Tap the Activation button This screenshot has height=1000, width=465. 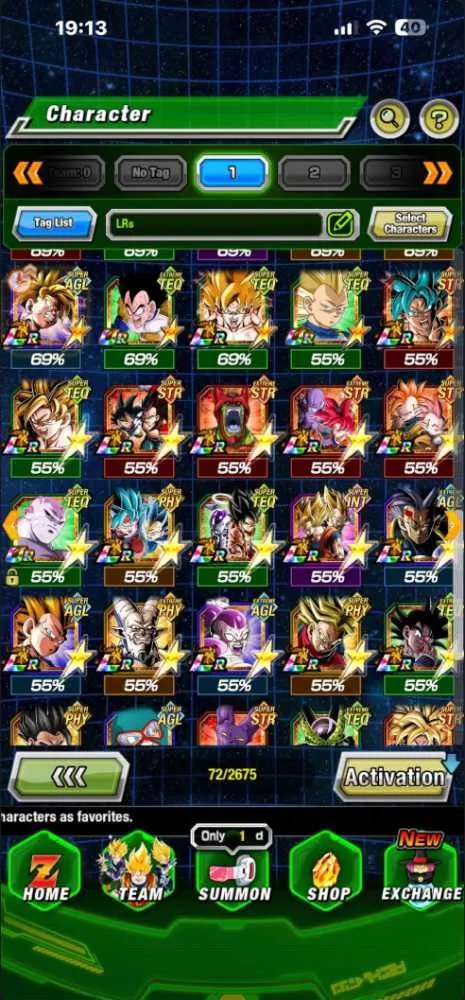point(394,776)
